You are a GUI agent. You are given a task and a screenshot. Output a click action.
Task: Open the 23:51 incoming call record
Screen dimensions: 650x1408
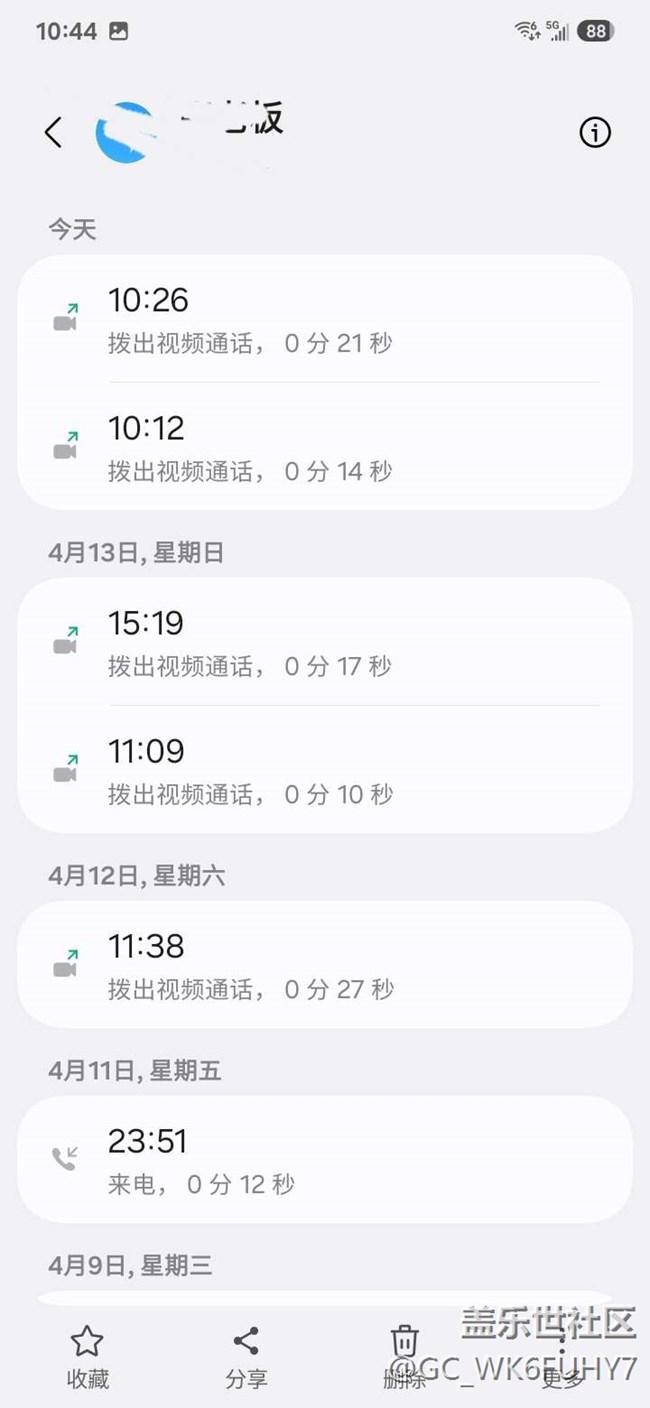pos(325,1159)
